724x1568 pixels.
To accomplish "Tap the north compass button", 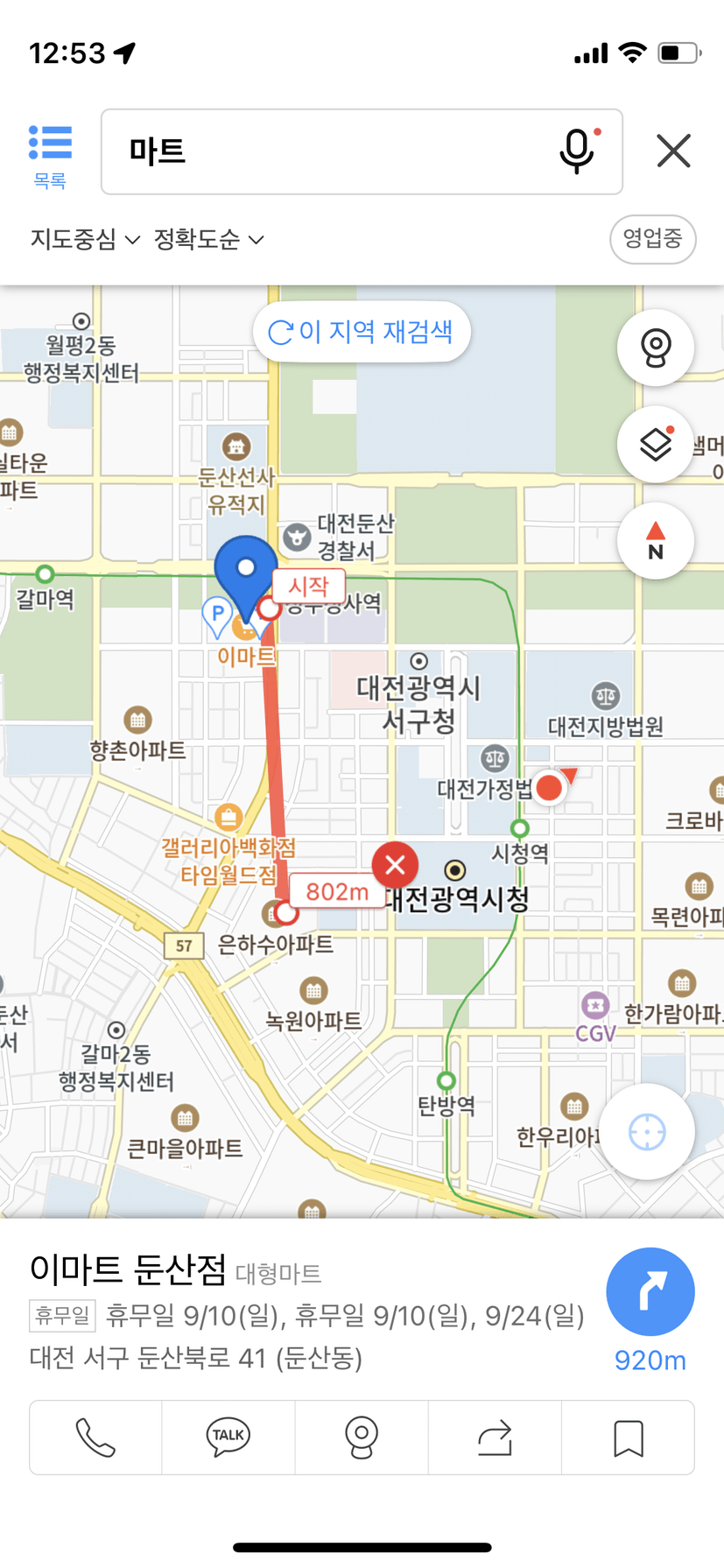I will coord(655,540).
